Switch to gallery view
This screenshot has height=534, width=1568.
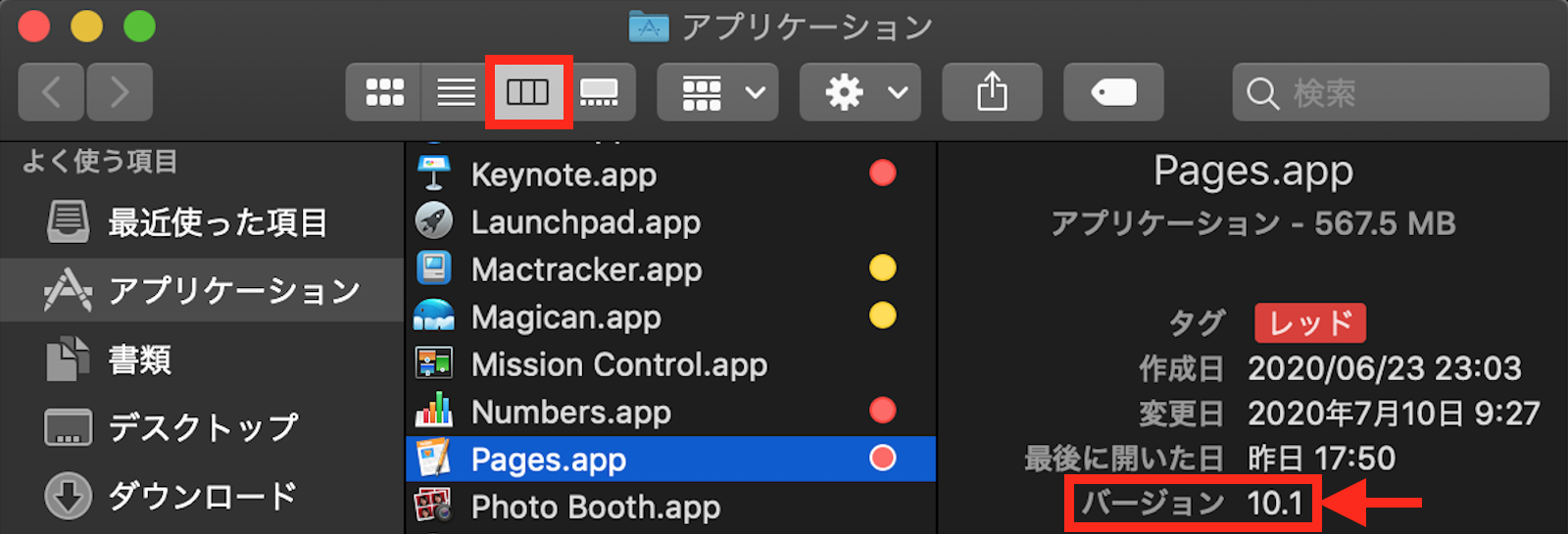click(599, 92)
